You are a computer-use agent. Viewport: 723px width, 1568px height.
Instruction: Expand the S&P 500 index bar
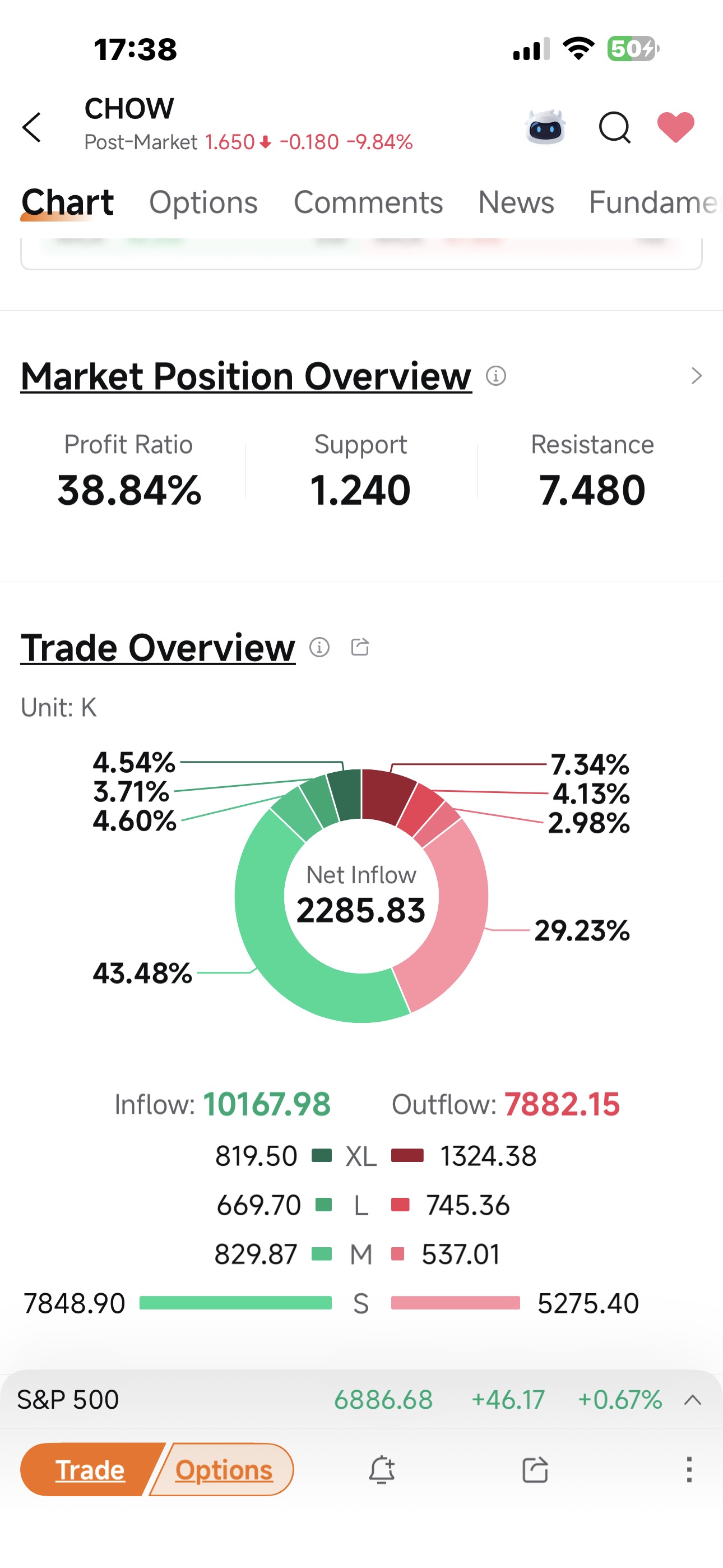coord(693,1400)
